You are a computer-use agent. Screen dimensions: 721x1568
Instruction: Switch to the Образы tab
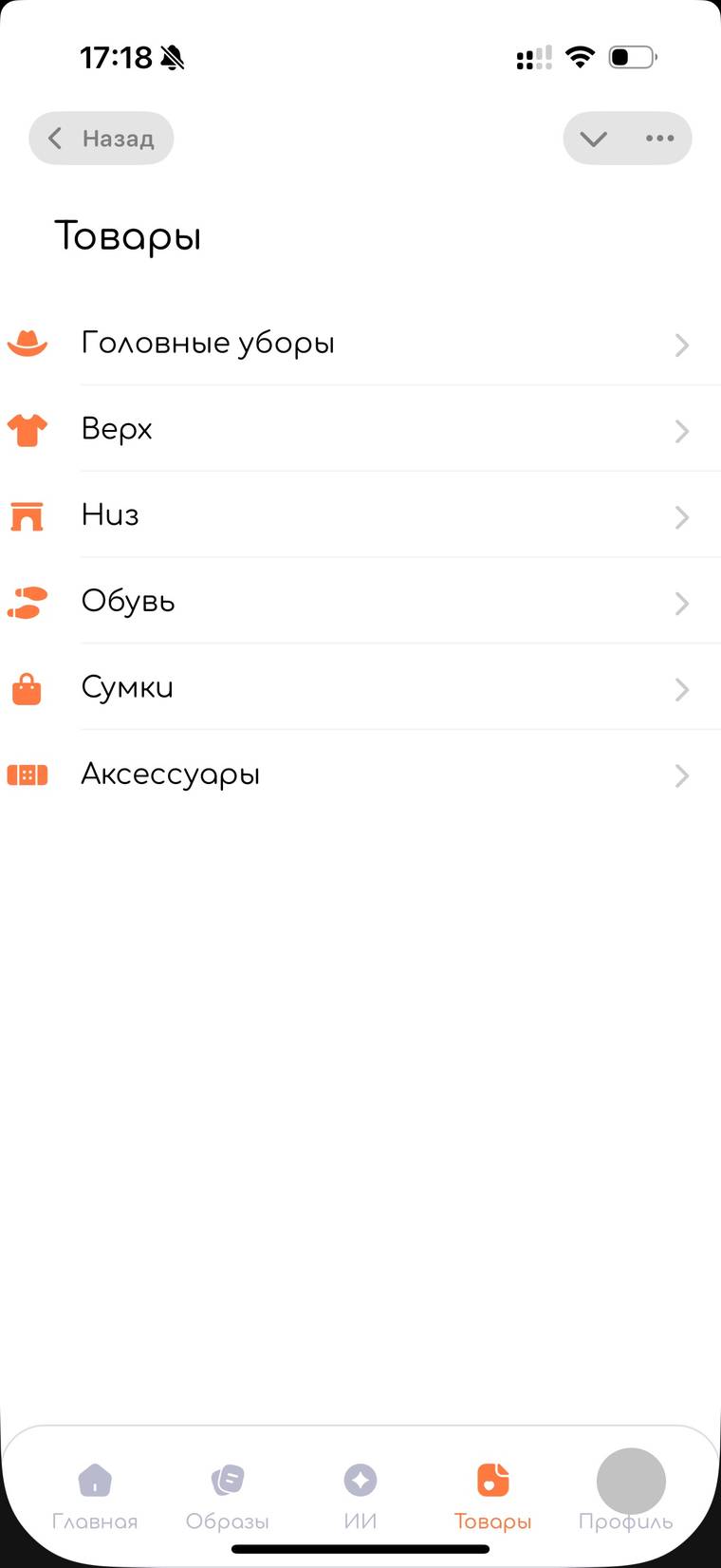[228, 1497]
